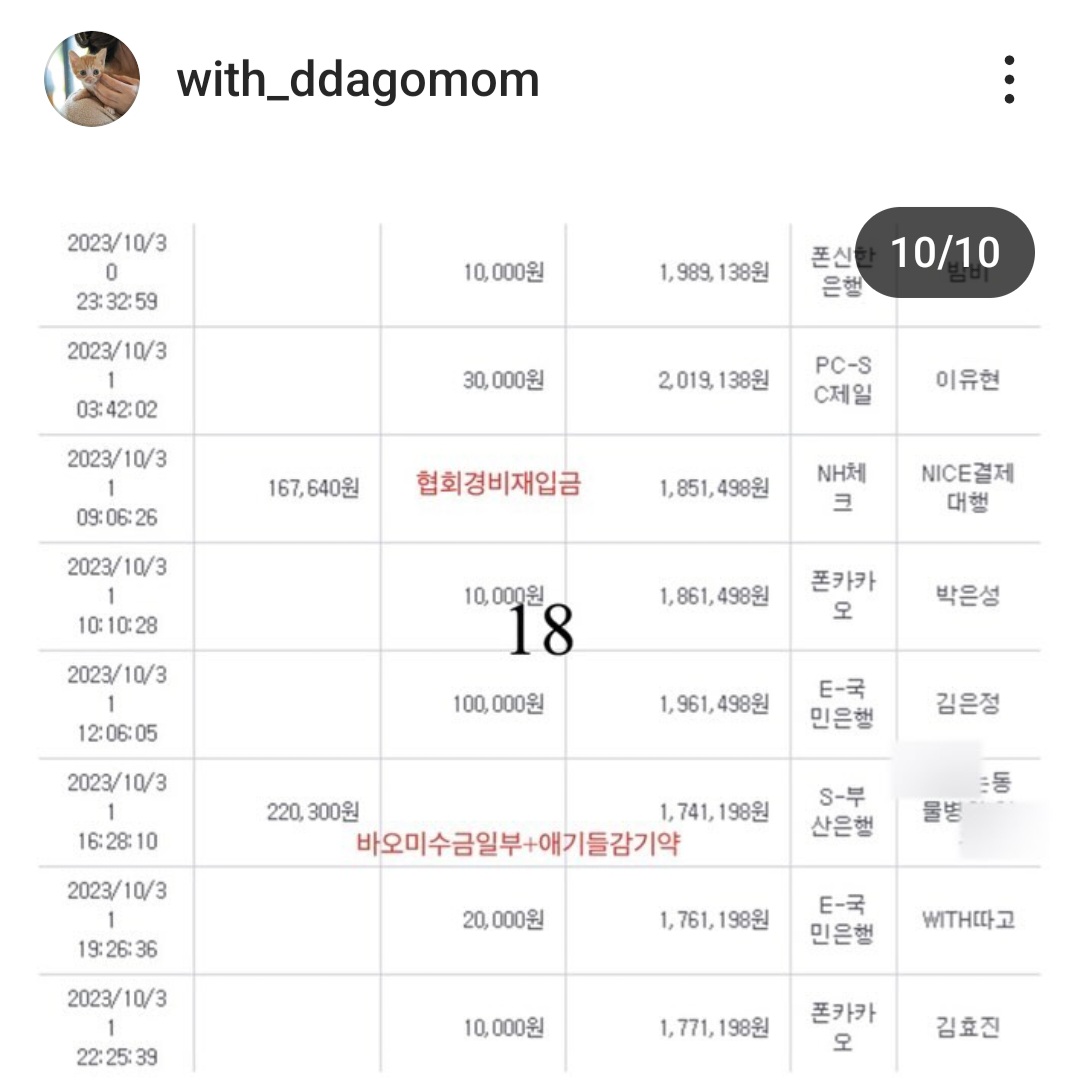Open the with_ddagomom username link
This screenshot has height=1080, width=1080.
coord(358,80)
